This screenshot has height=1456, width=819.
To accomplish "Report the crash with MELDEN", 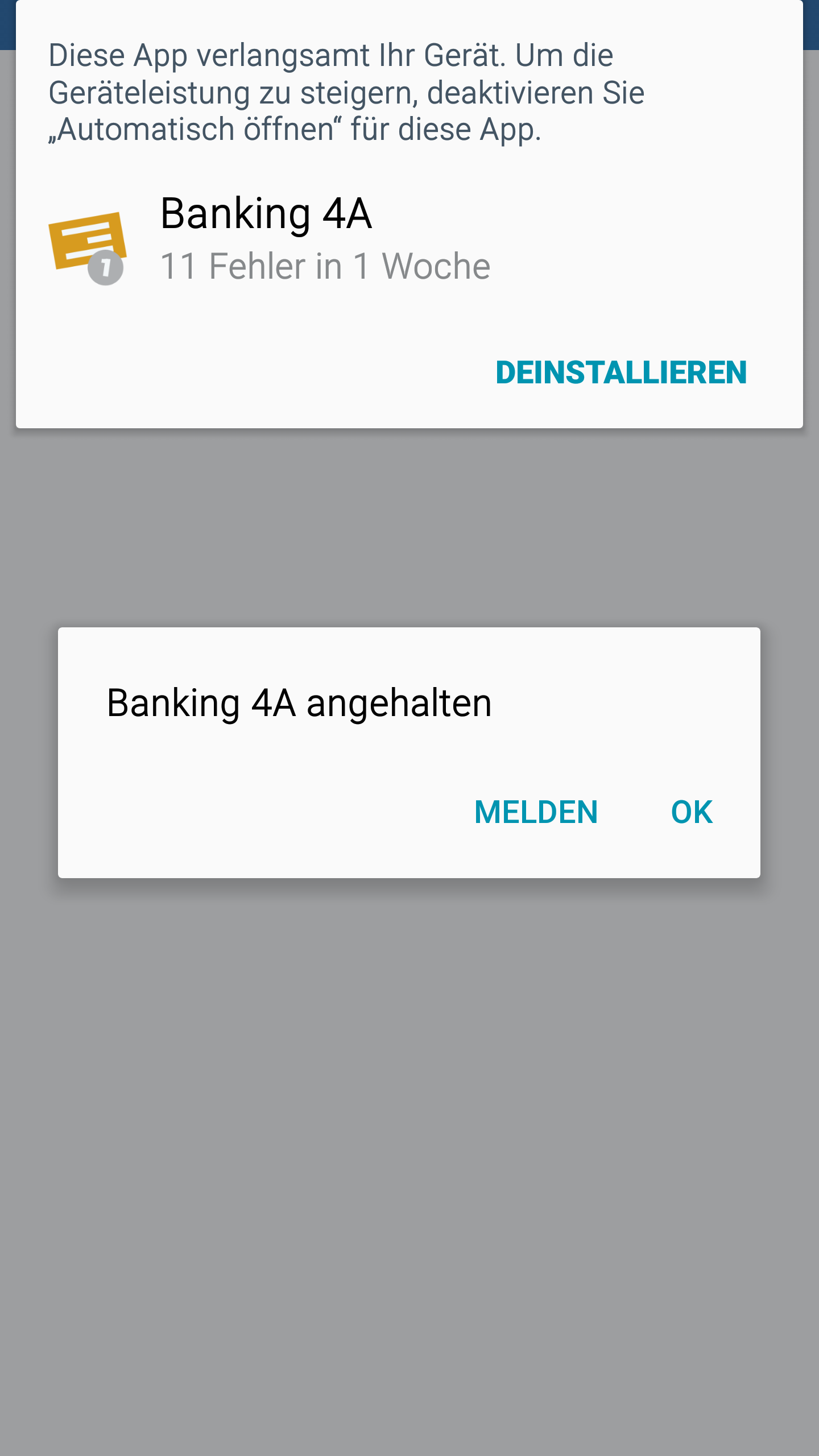I will pyautogui.click(x=536, y=812).
